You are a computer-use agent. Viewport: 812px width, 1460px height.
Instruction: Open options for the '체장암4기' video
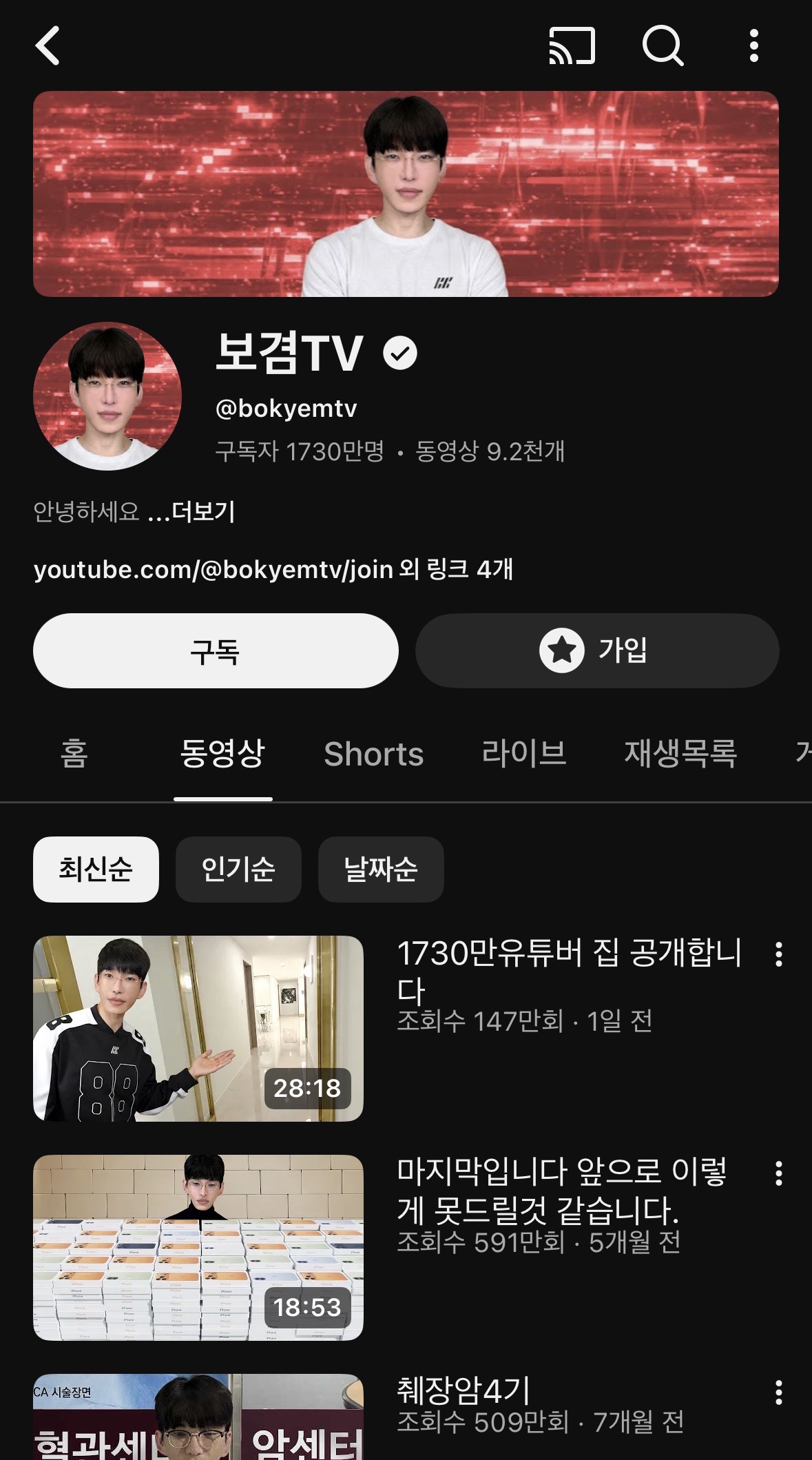779,1392
